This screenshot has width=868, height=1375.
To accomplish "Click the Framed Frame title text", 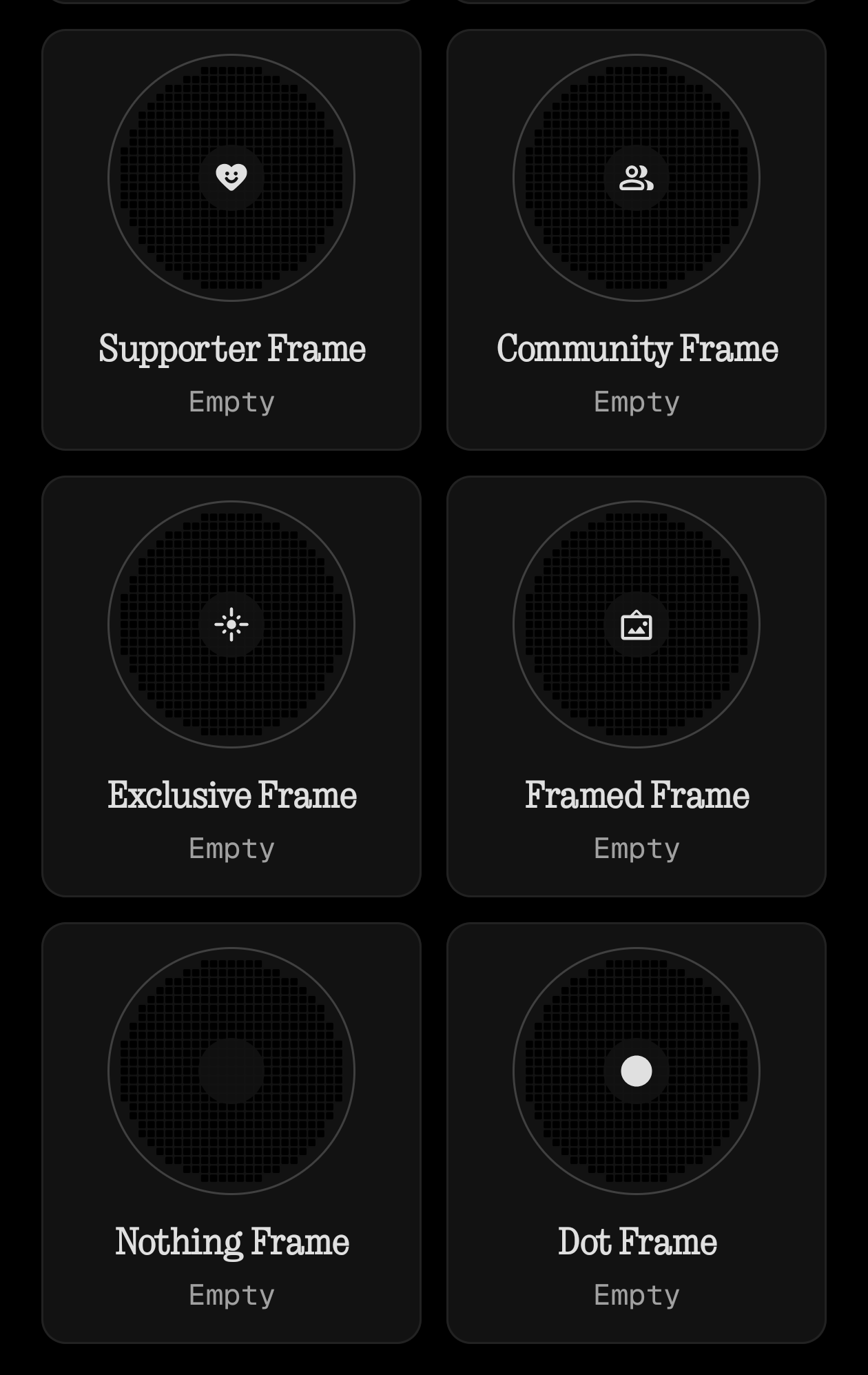I will [x=636, y=795].
